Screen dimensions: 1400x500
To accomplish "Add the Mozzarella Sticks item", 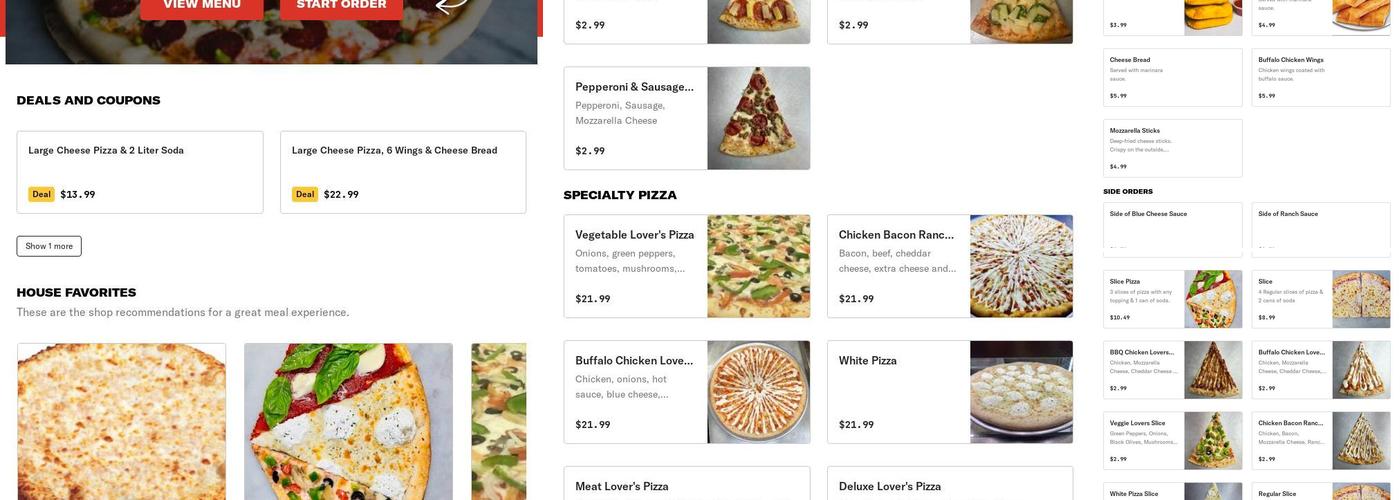I will [1172, 148].
